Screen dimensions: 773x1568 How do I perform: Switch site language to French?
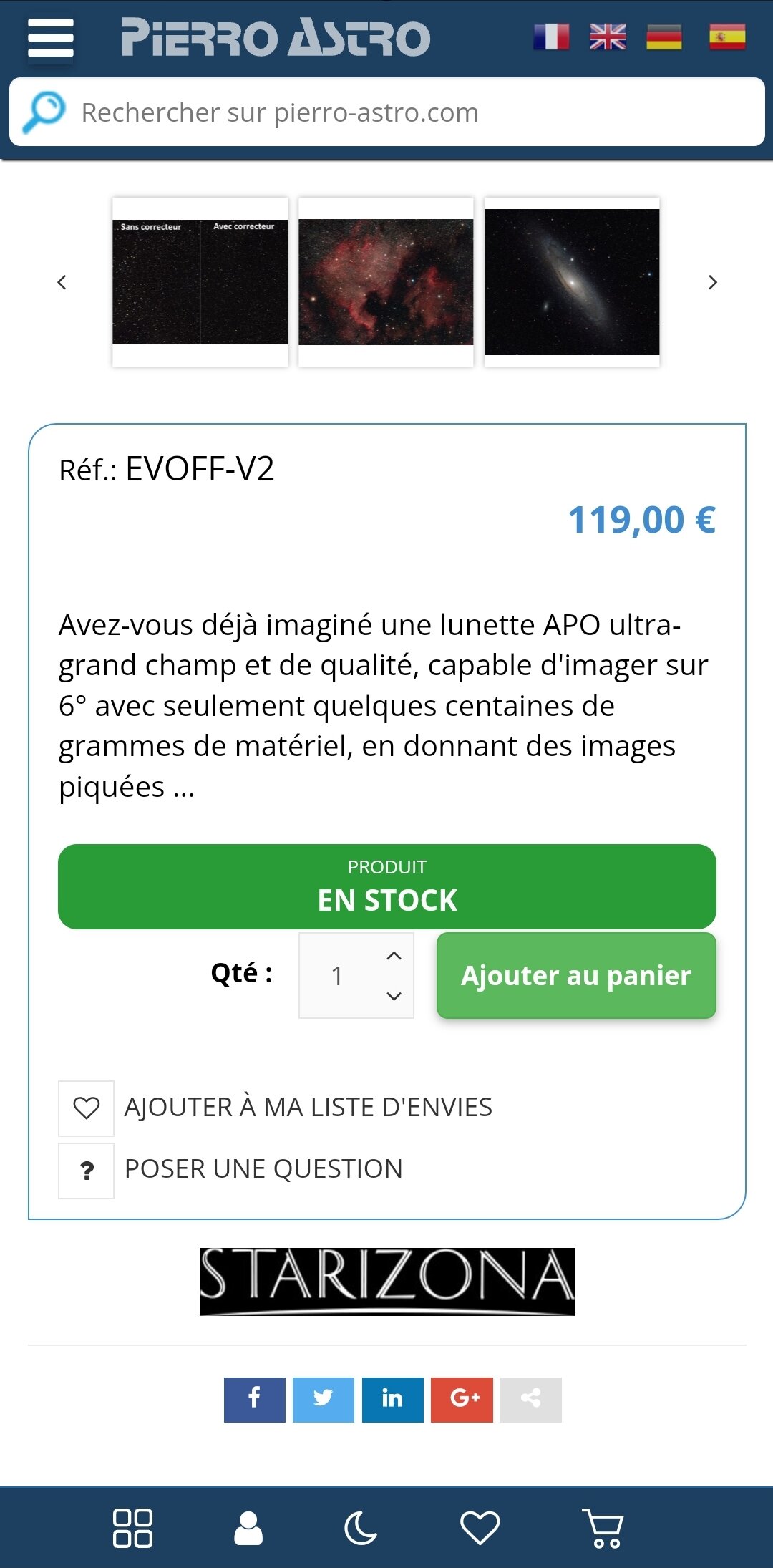click(551, 37)
